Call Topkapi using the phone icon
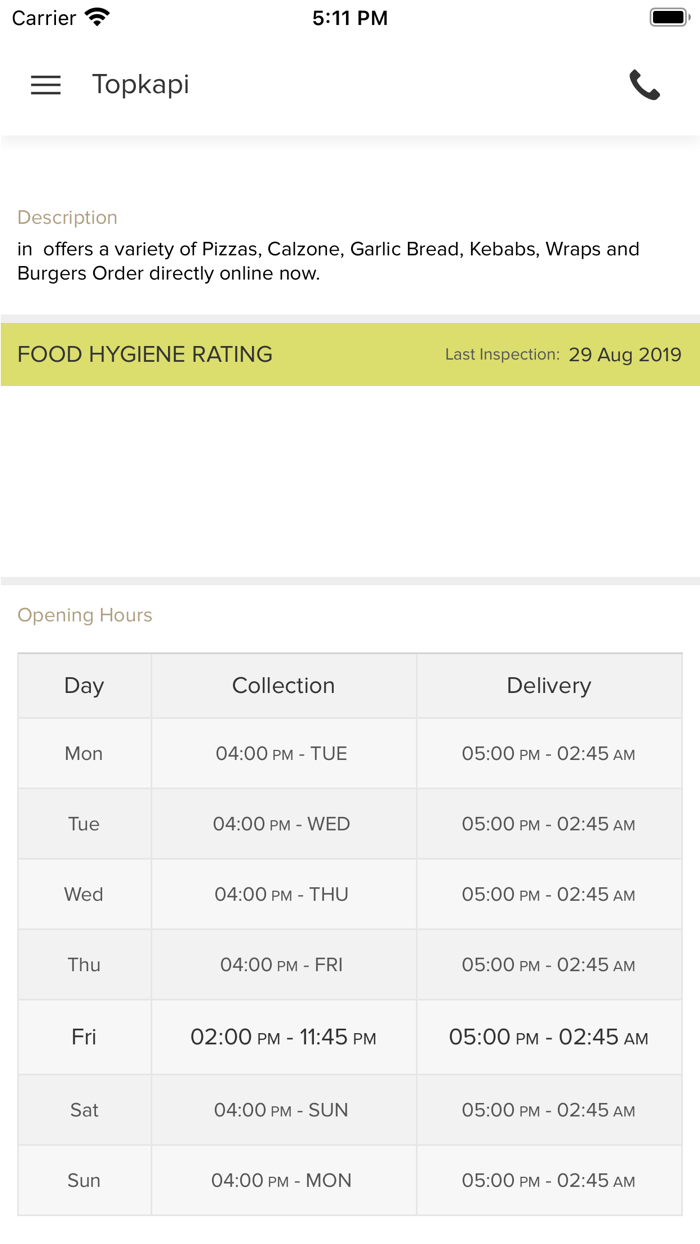This screenshot has width=700, height=1244. (x=644, y=85)
